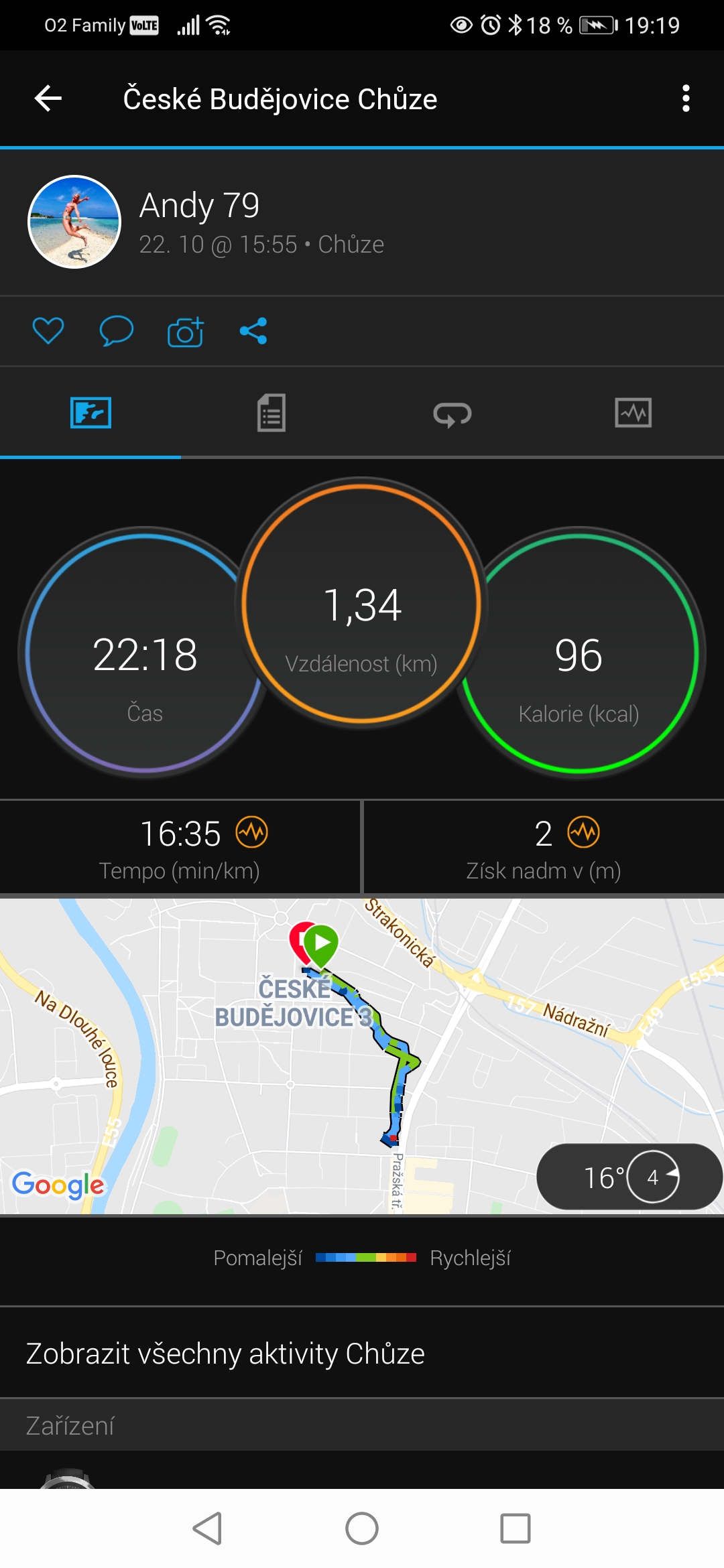Screen dimensions: 724x1568
Task: Like this activity with the heart icon
Action: point(48,331)
